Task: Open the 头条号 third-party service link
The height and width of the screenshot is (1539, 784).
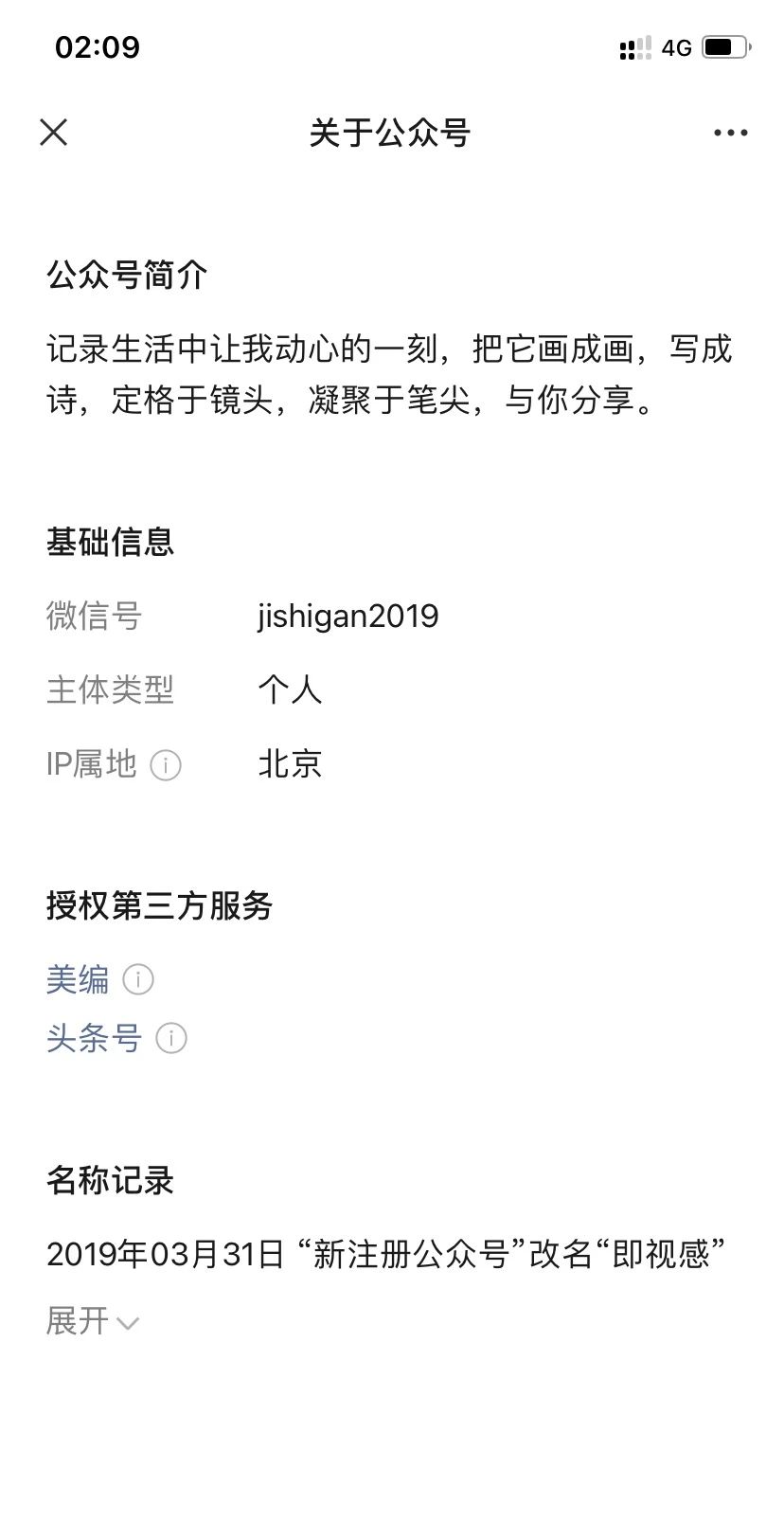Action: click(x=94, y=1038)
